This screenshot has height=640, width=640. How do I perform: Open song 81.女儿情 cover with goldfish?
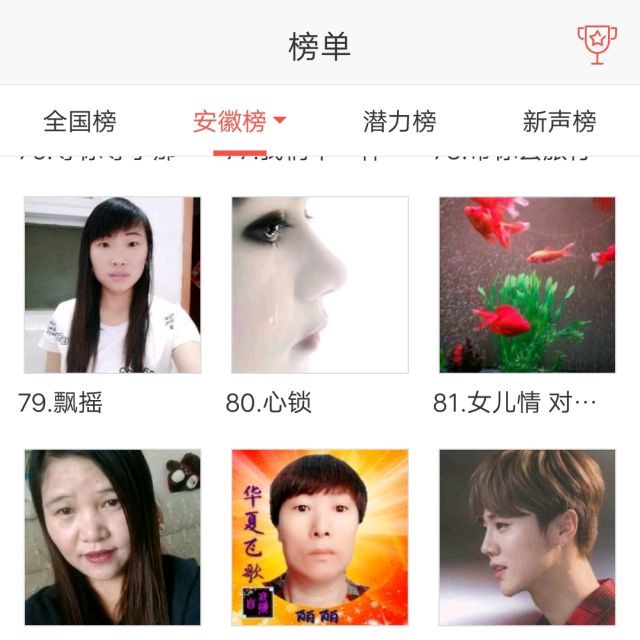click(527, 285)
